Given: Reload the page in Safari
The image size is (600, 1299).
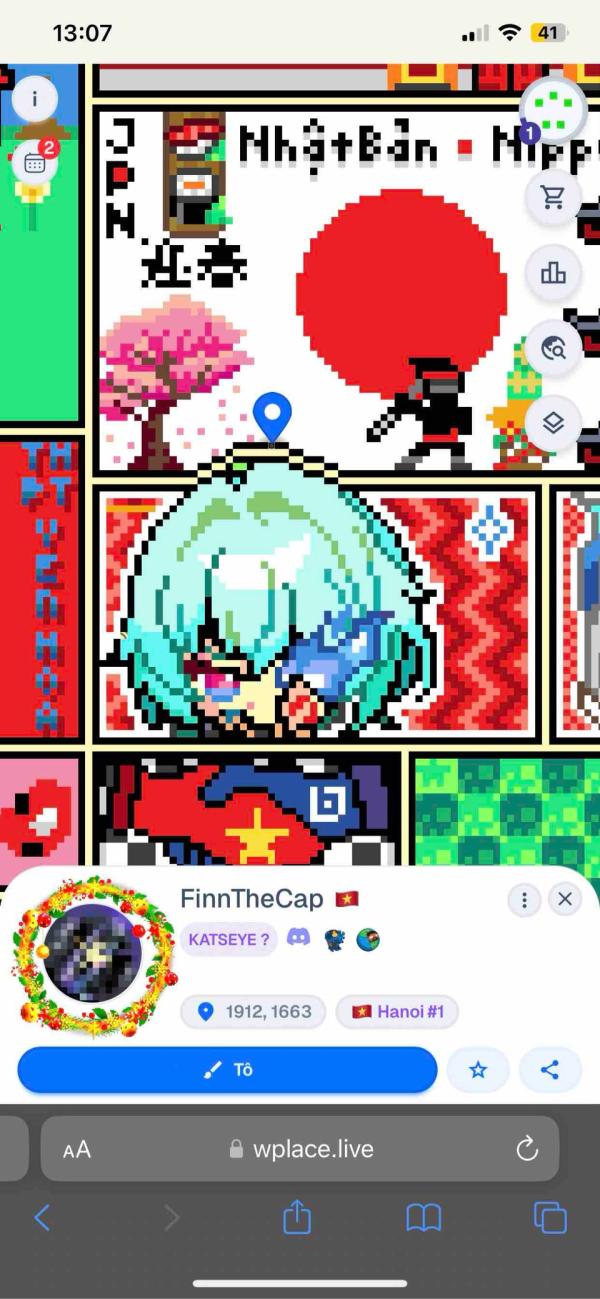Looking at the screenshot, I should tap(526, 1149).
